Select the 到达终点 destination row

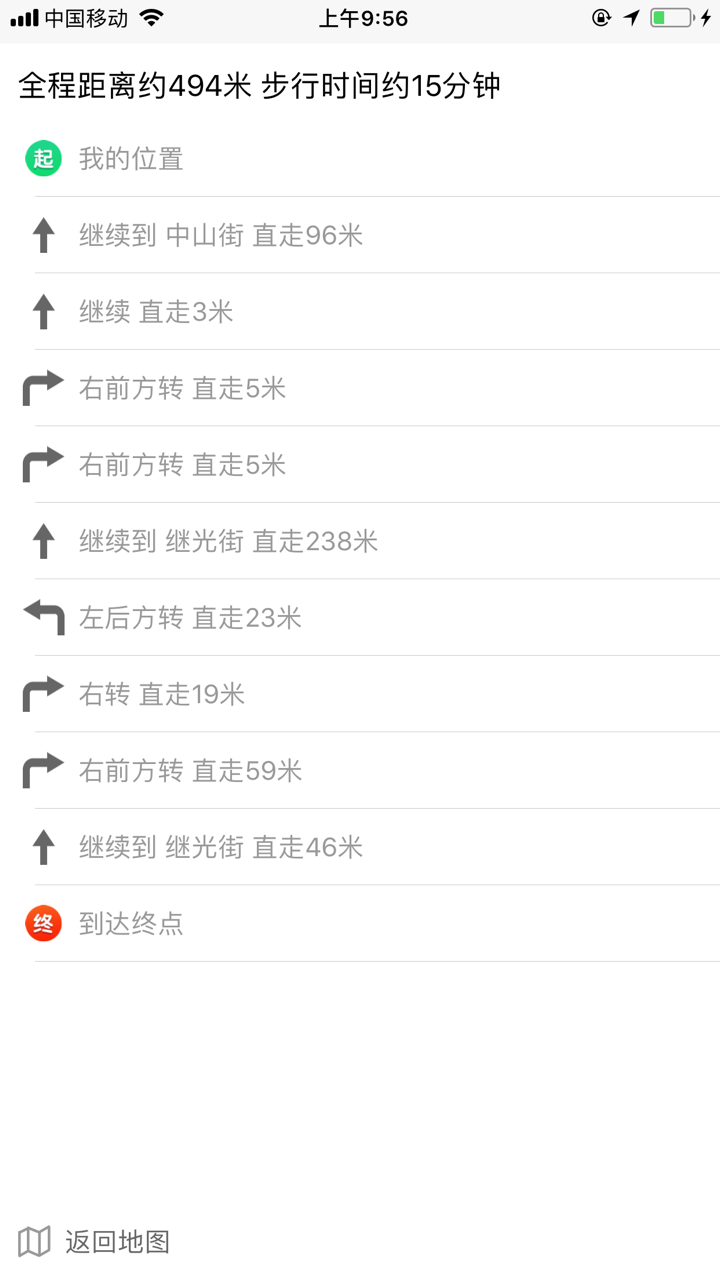[130, 923]
